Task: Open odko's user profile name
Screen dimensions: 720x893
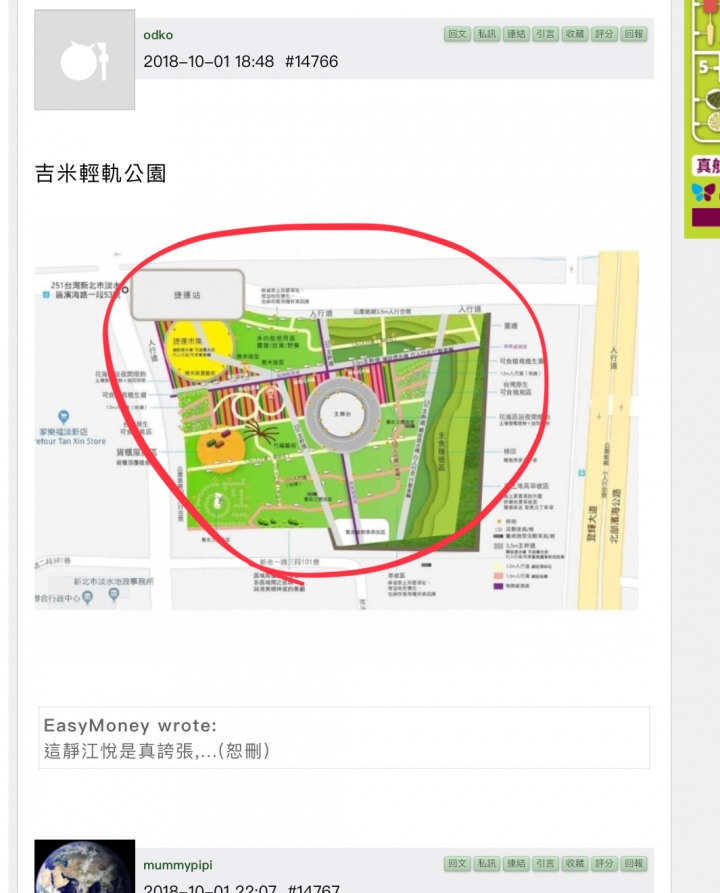Action: pos(158,35)
